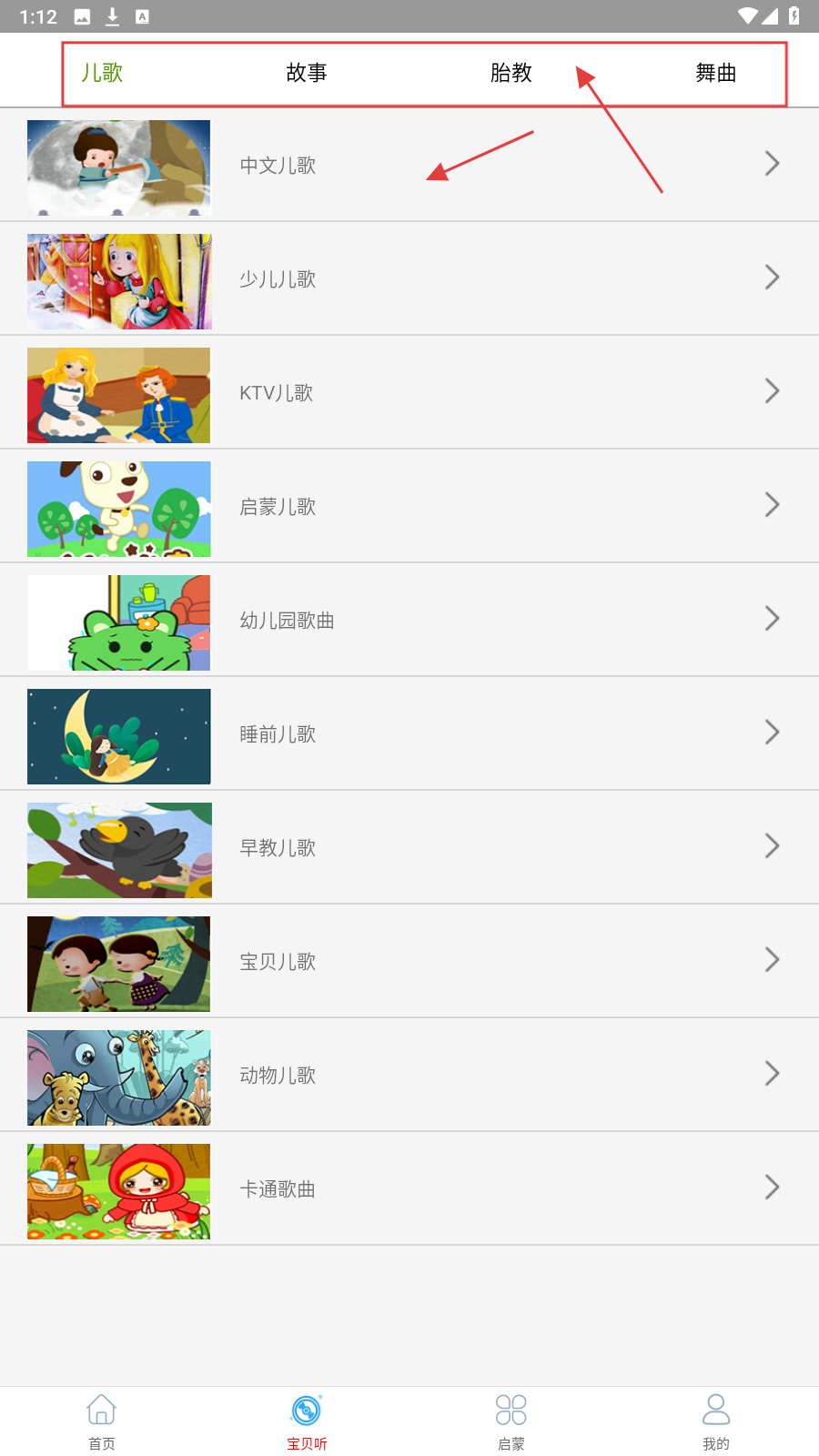Viewport: 819px width, 1456px height.
Task: Open the 卡通歌曲 category
Action: (x=409, y=1189)
